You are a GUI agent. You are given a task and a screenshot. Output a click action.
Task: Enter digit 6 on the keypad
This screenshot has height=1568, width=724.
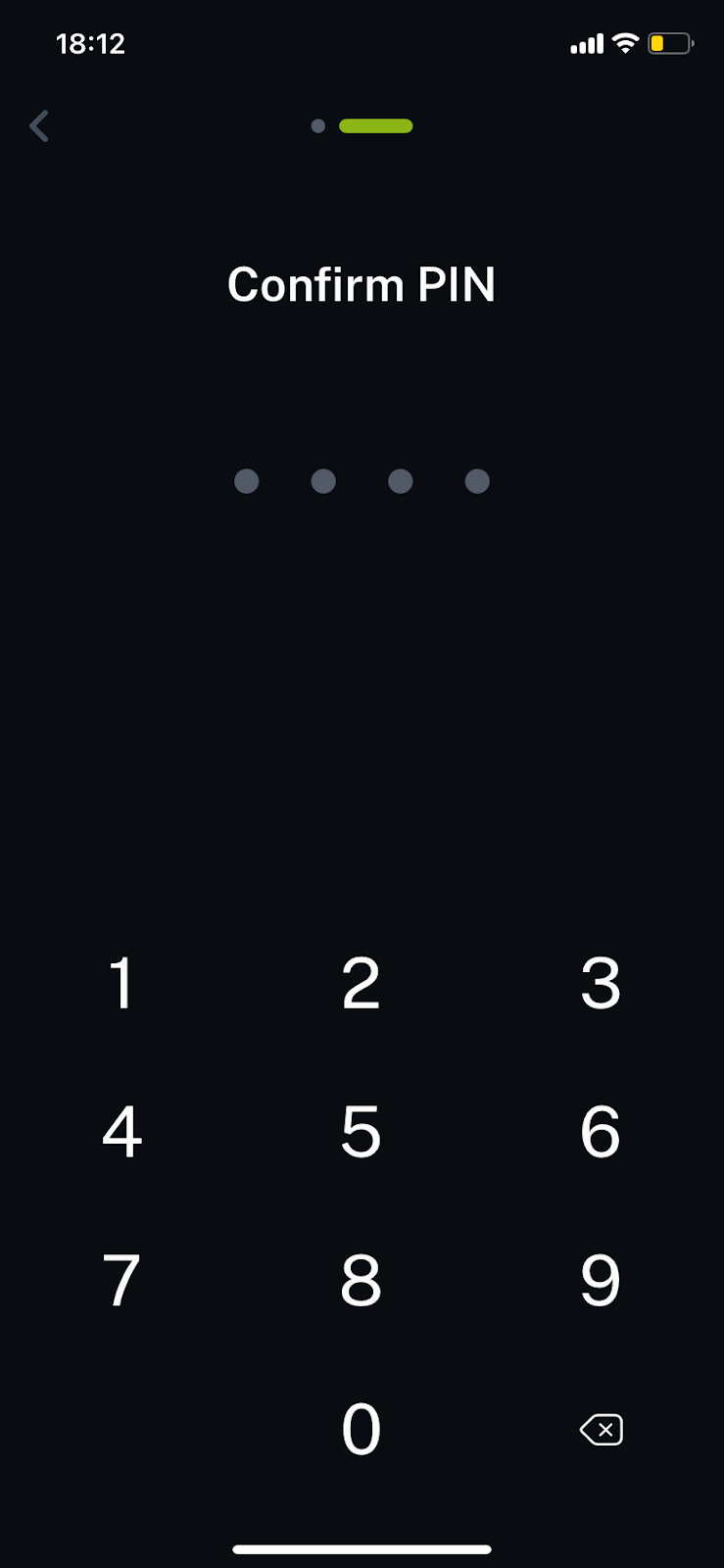click(x=601, y=1132)
